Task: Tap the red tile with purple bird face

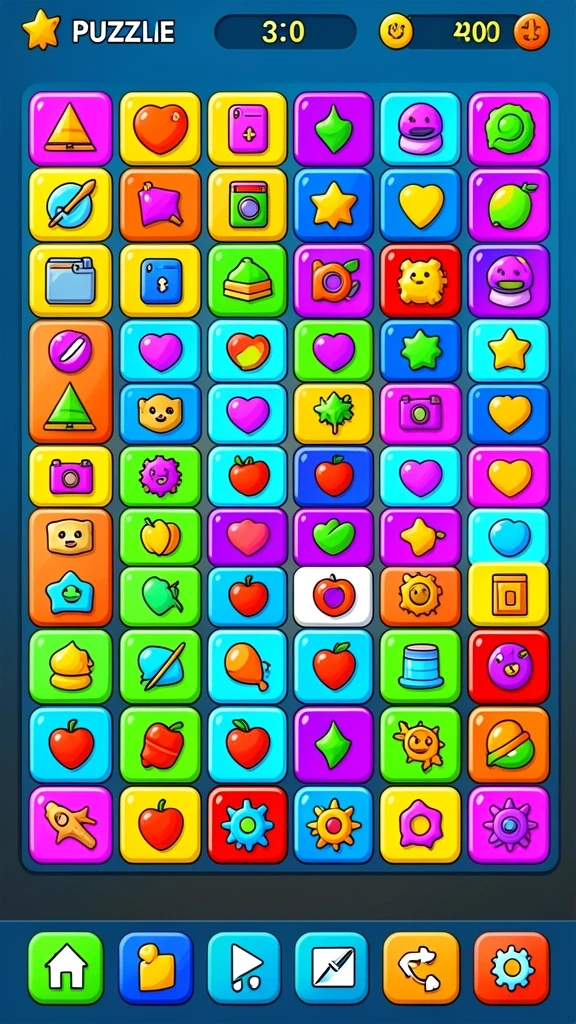Action: pos(509,666)
